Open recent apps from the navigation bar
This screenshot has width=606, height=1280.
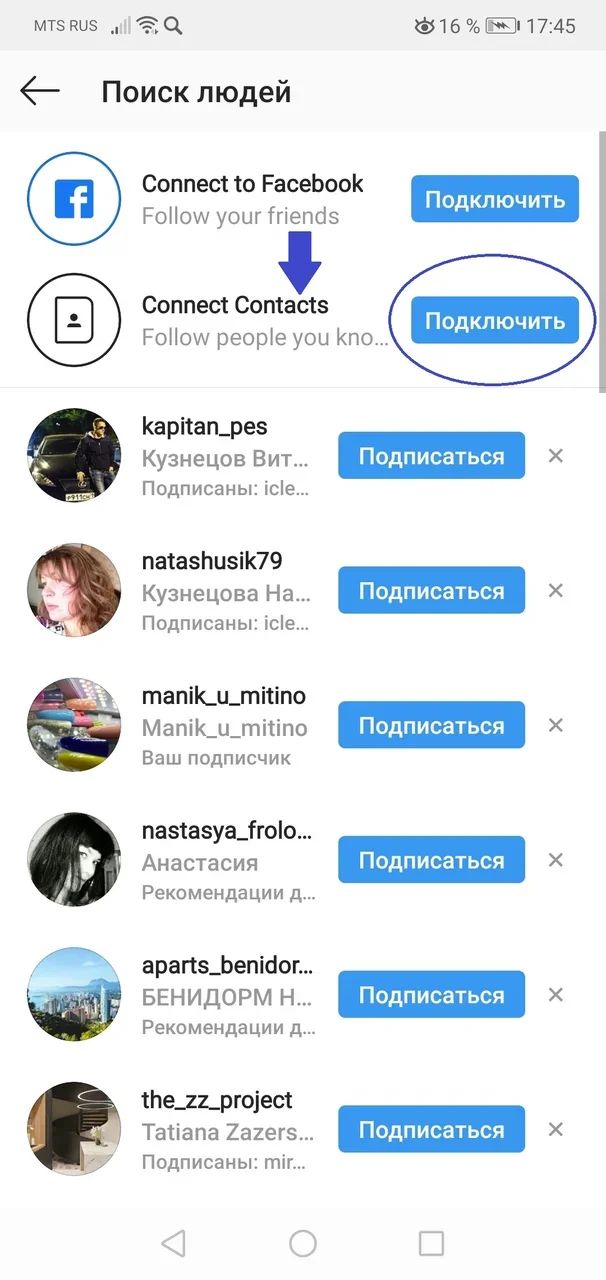coord(431,1243)
